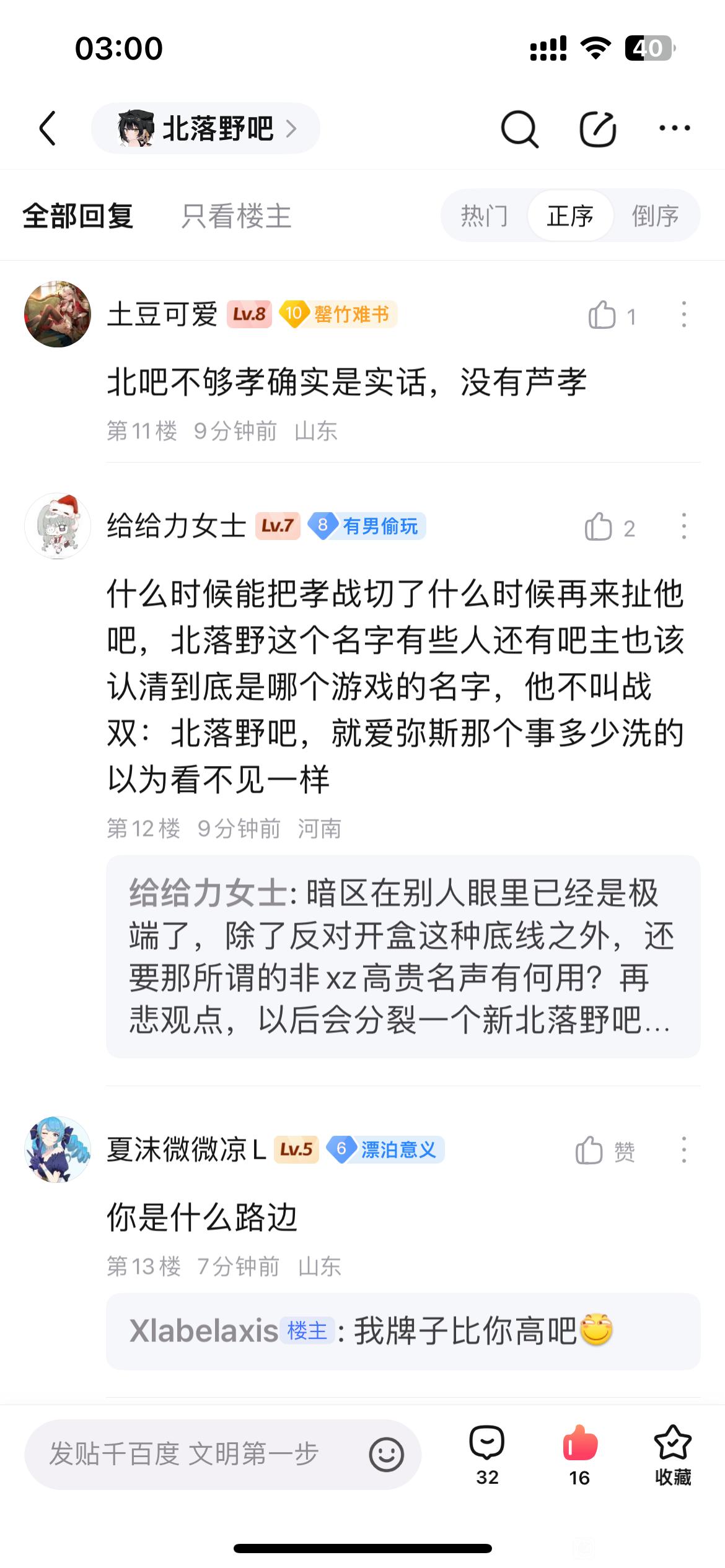725x1568 pixels.
Task: Open the 北落野吧 forum page
Action: (x=206, y=128)
